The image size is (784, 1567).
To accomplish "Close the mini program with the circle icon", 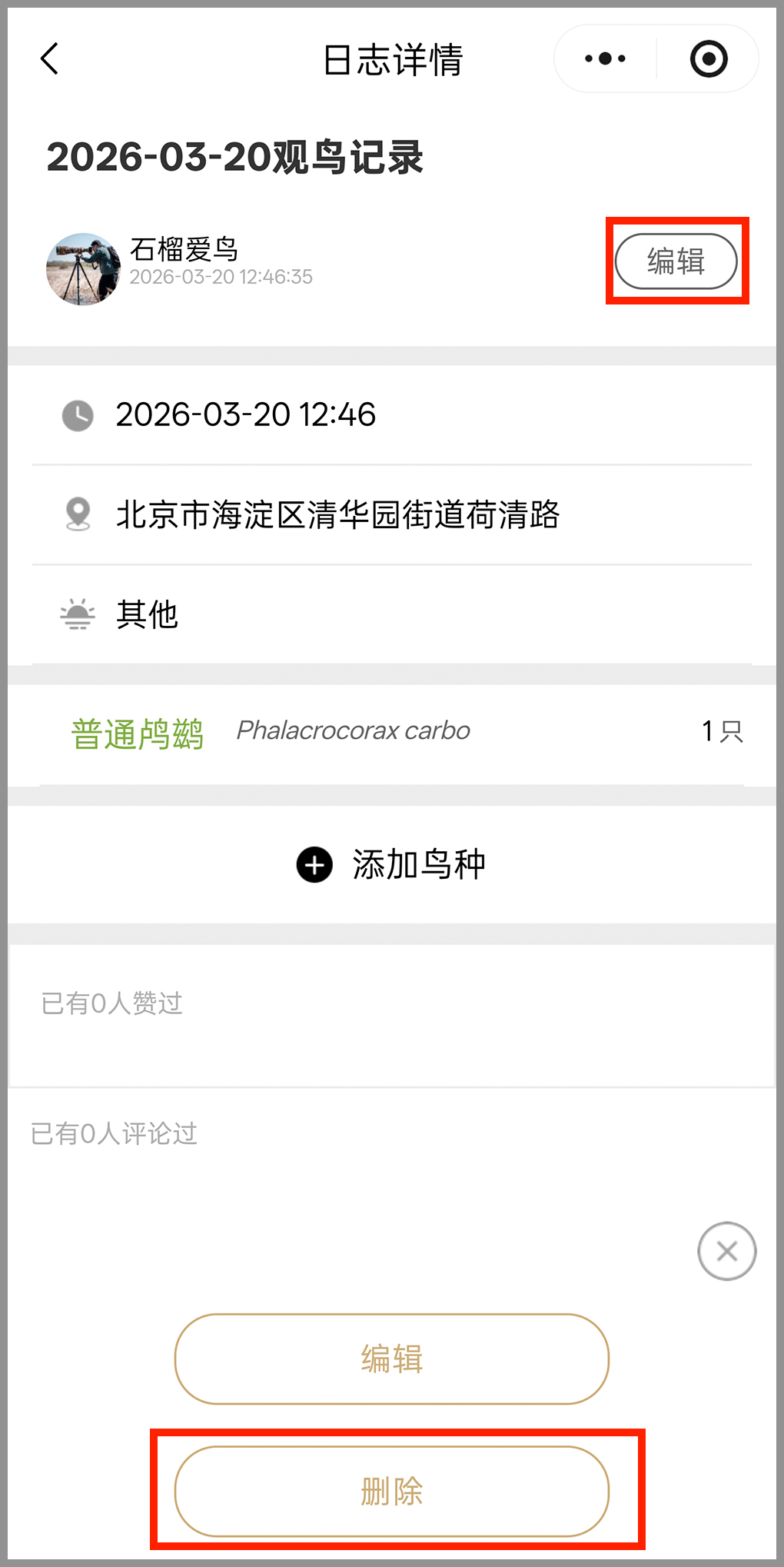I will [709, 59].
